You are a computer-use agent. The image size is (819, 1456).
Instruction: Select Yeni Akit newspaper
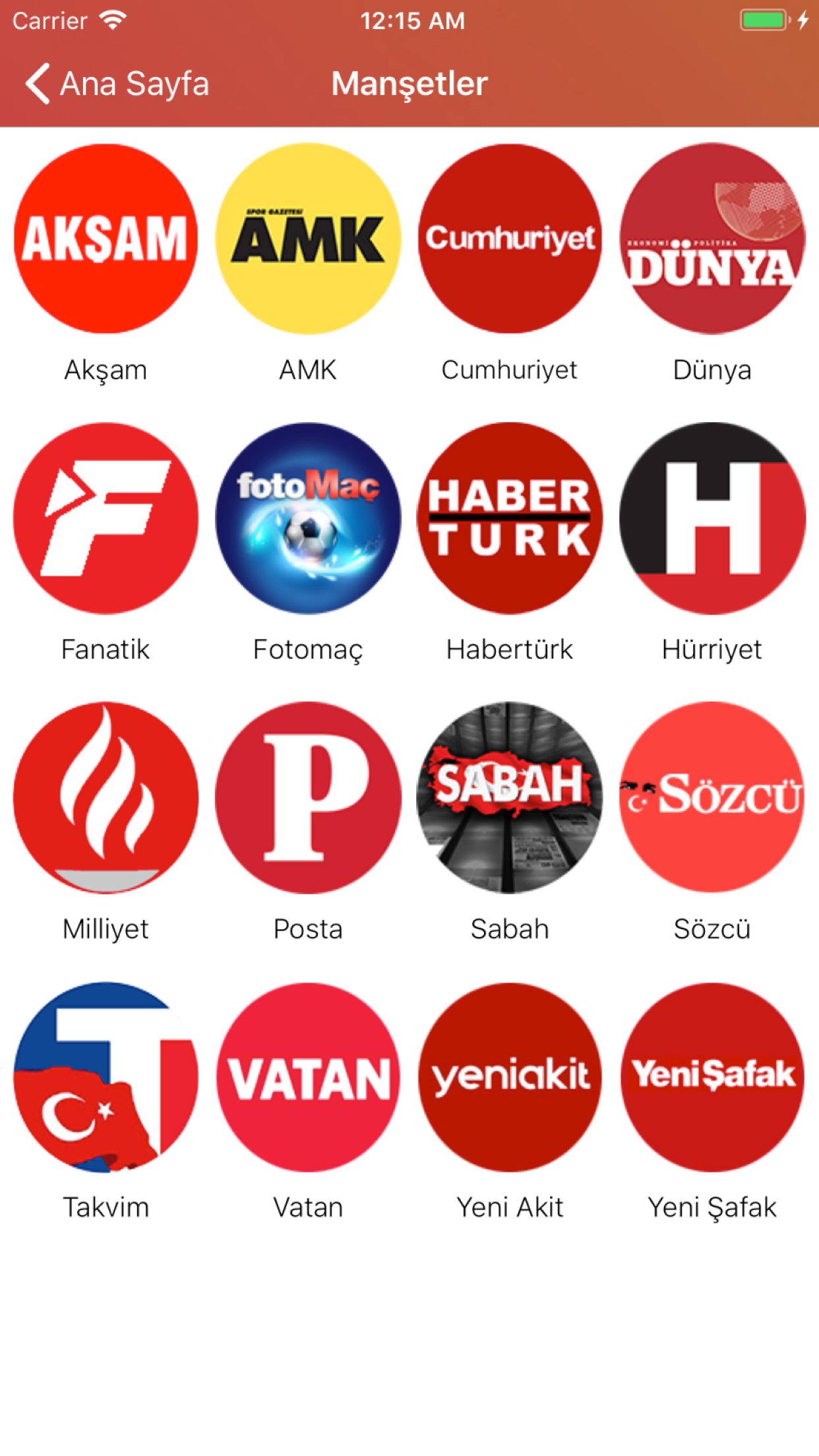pyautogui.click(x=510, y=1077)
